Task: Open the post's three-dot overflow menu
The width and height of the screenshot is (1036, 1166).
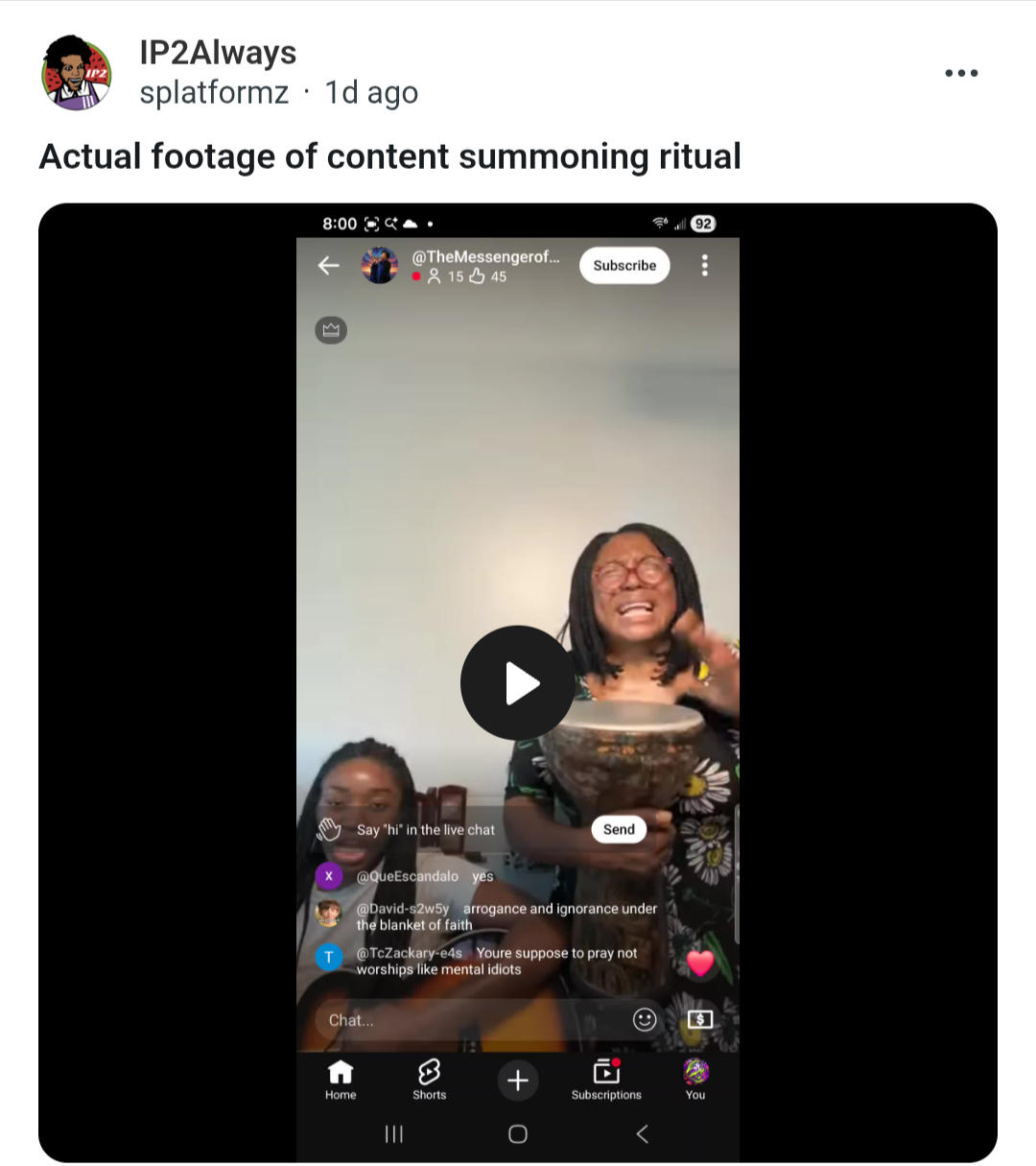Action: coord(960,73)
